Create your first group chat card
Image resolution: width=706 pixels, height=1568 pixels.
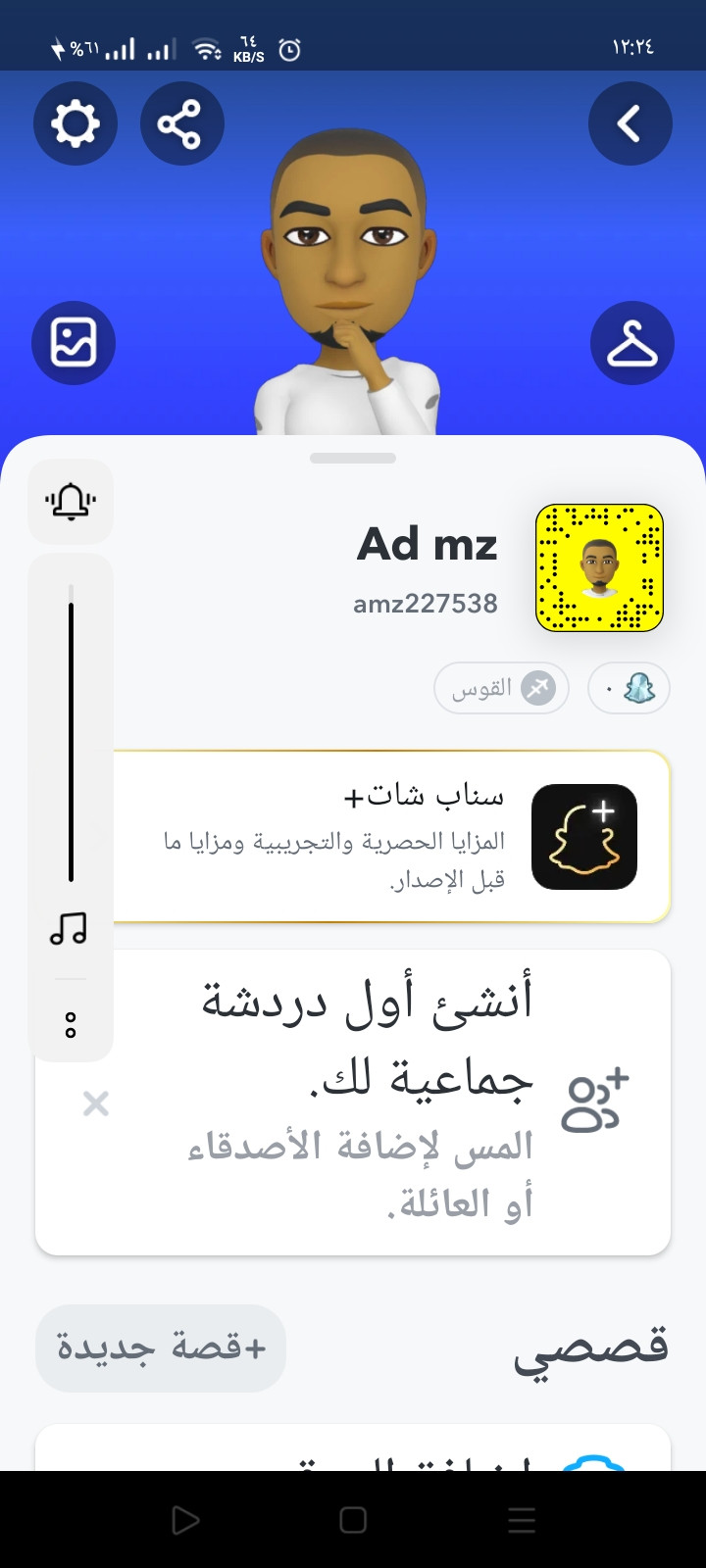point(373,1102)
